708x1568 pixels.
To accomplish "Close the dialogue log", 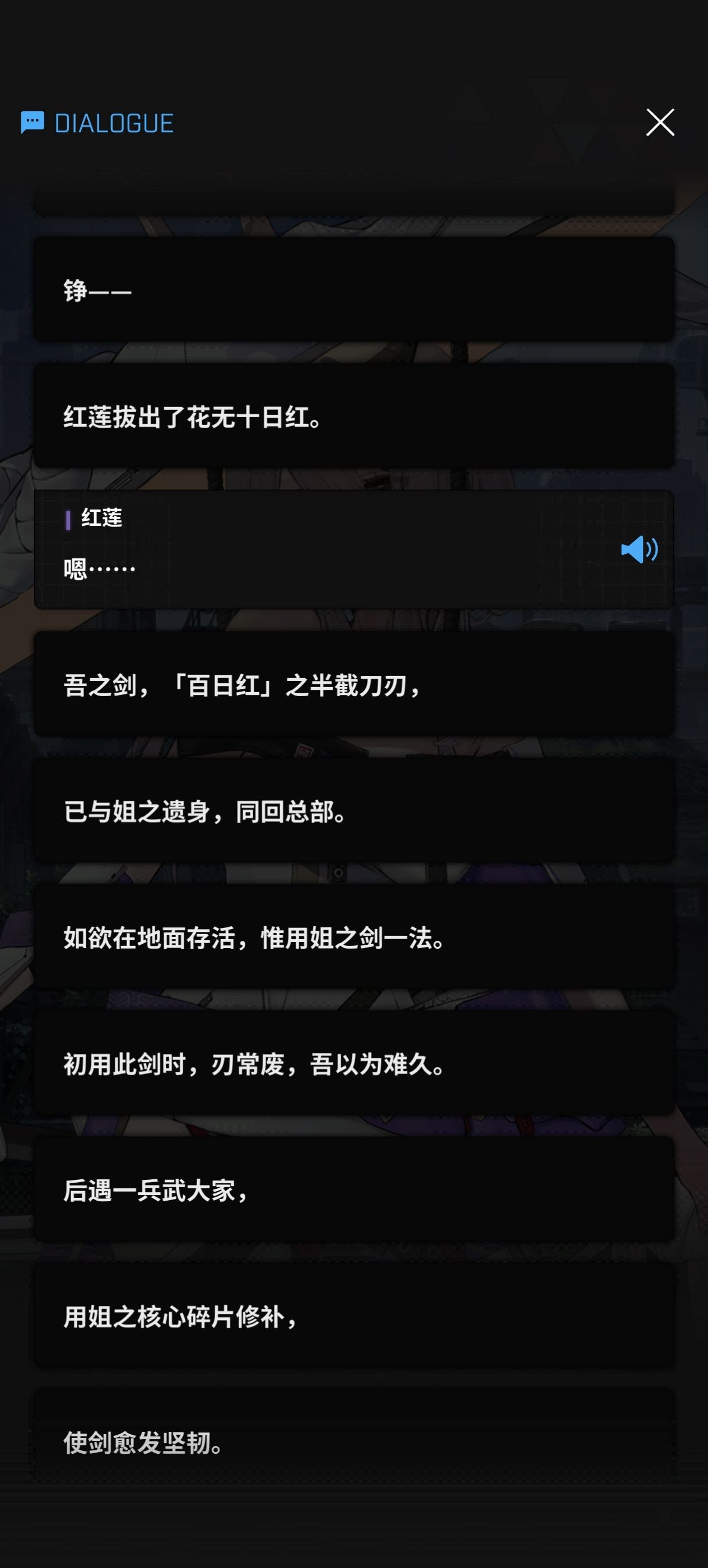I will tap(660, 122).
